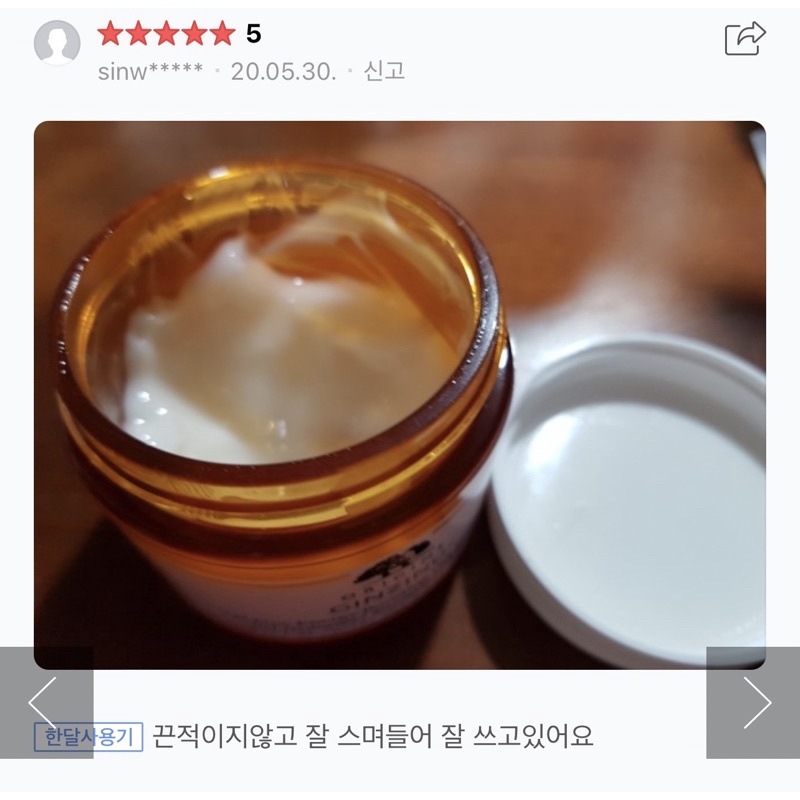Open reviewer sinw***** profile avatar
Viewport: 800px width, 800px height.
[x=57, y=43]
